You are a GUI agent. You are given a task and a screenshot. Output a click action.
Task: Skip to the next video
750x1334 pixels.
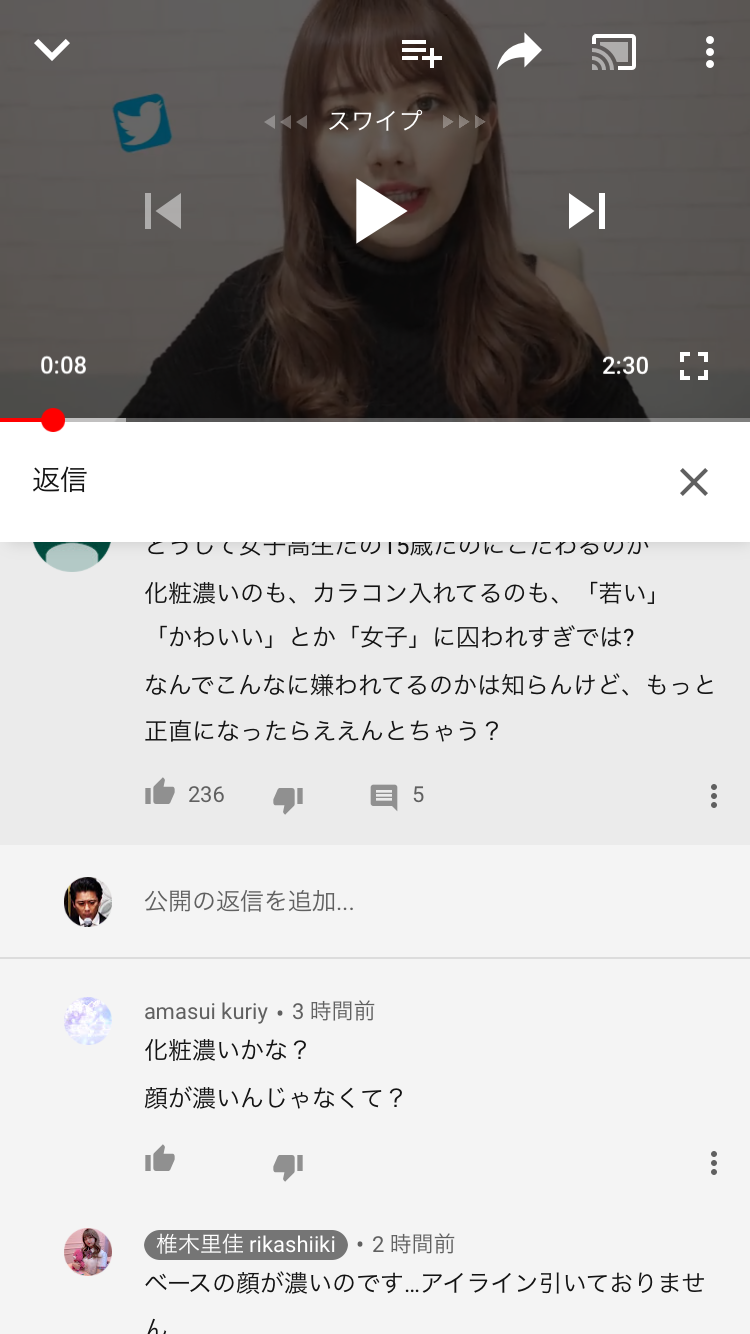(587, 211)
